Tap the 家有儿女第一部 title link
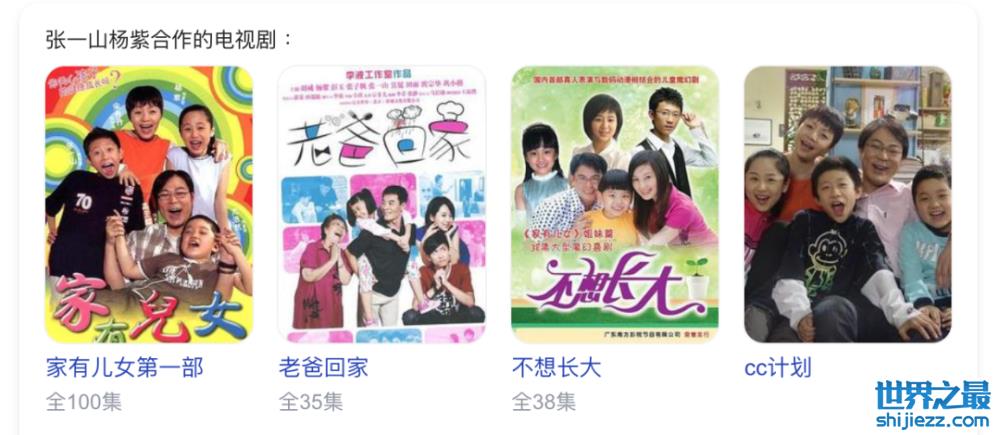 125,367
